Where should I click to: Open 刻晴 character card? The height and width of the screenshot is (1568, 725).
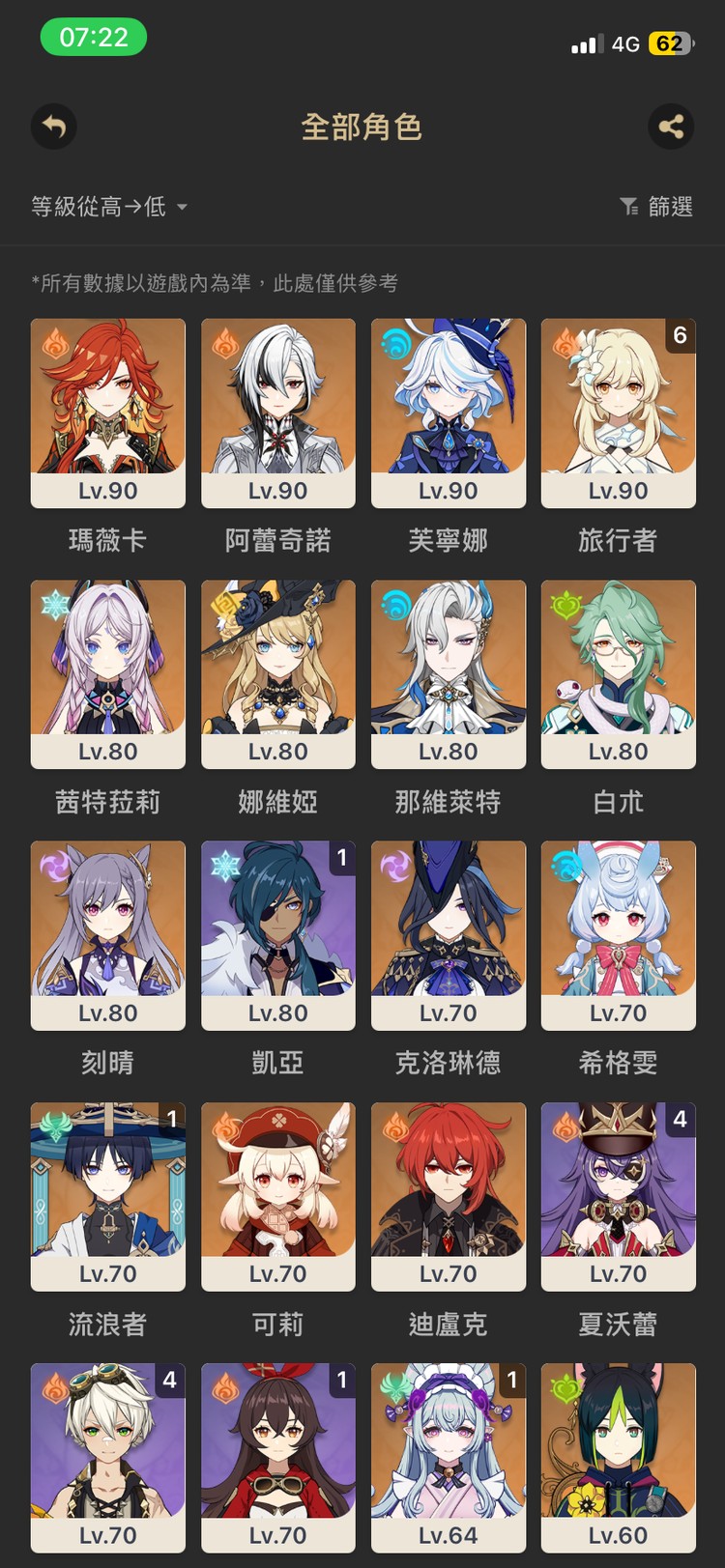(x=108, y=934)
